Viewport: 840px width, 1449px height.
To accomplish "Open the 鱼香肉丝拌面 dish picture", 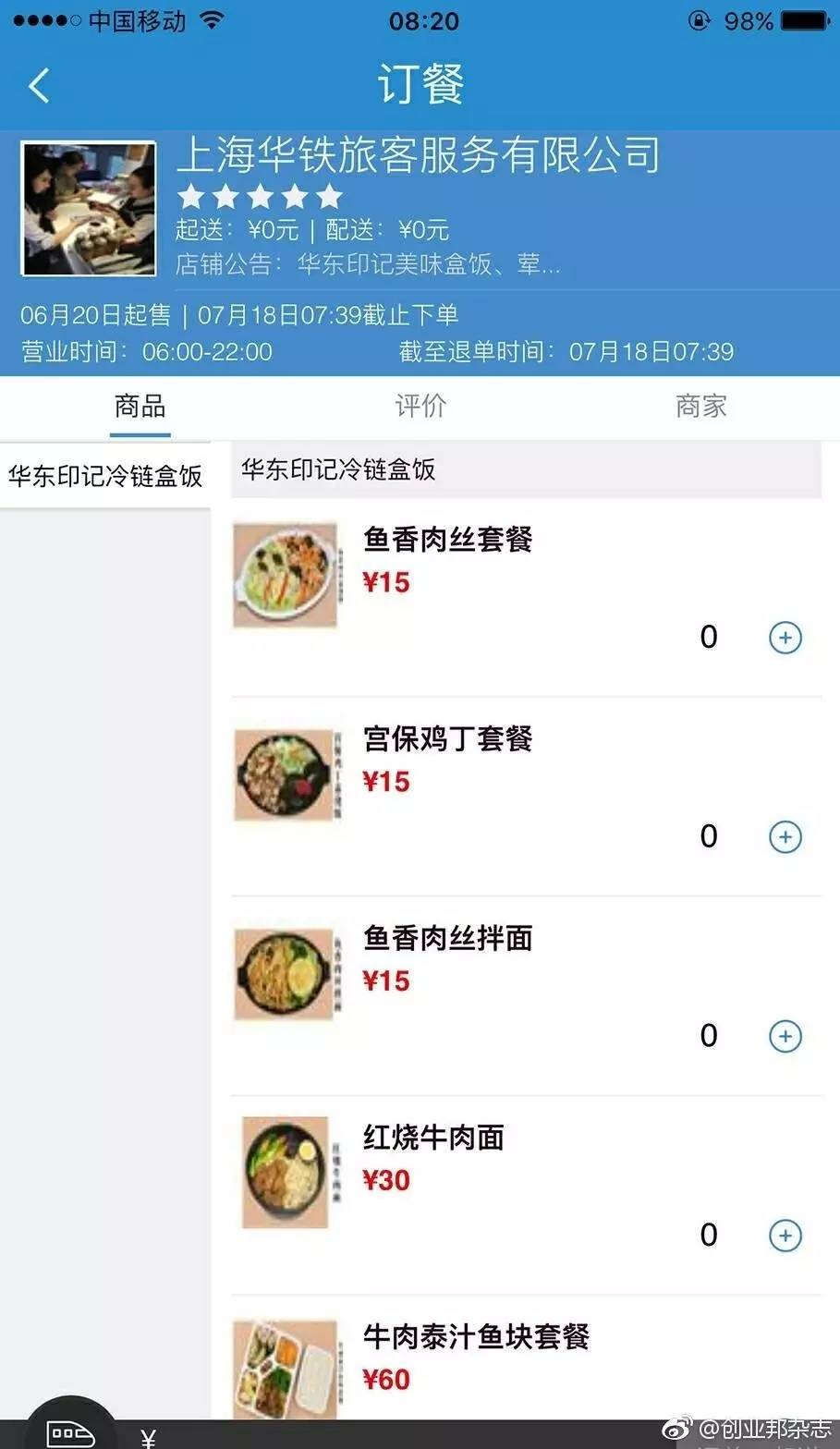I will [x=286, y=972].
